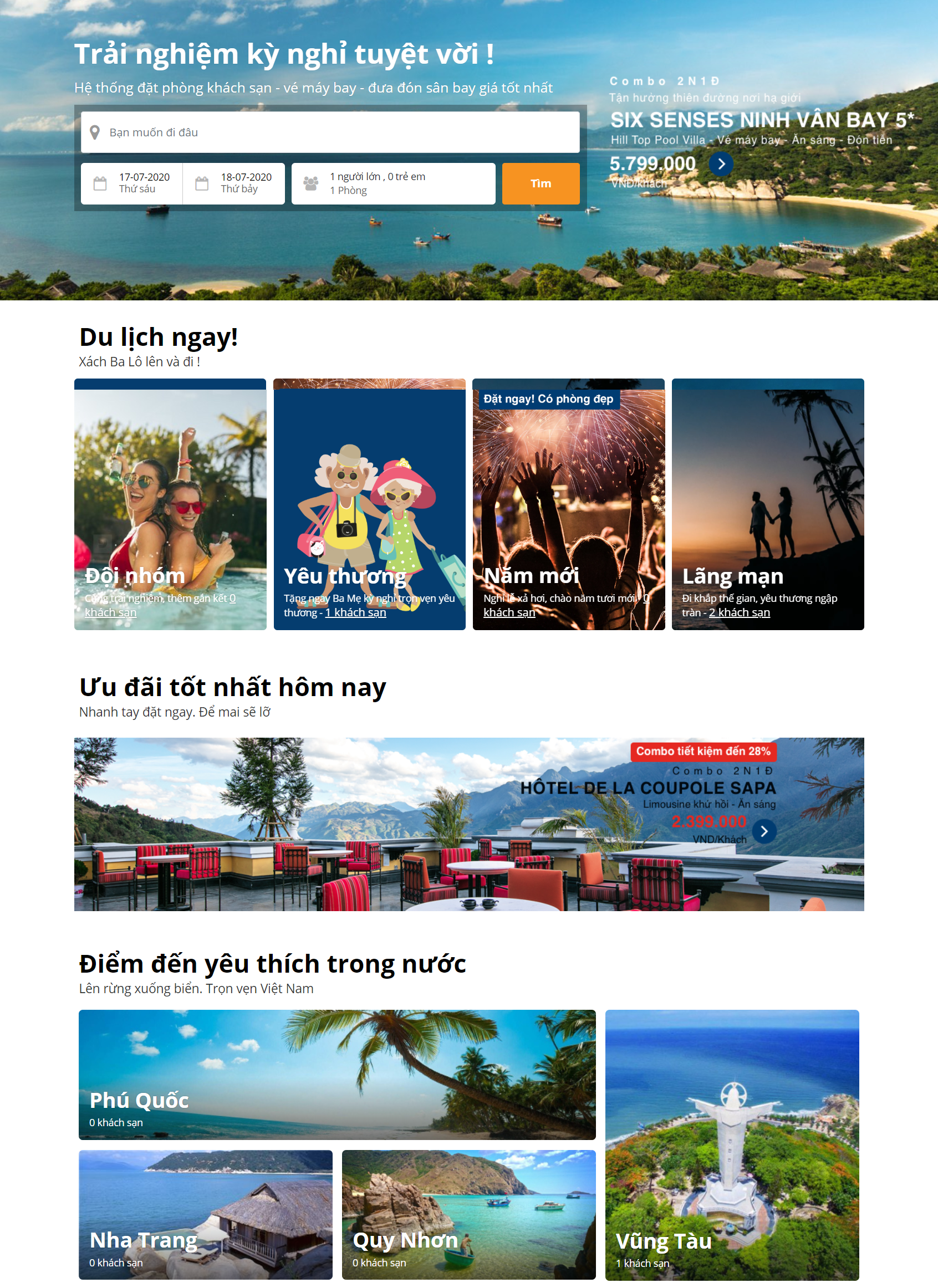Open the check-out date 18-07-2020 picker
Screen dimensions: 938x1288
[x=233, y=183]
